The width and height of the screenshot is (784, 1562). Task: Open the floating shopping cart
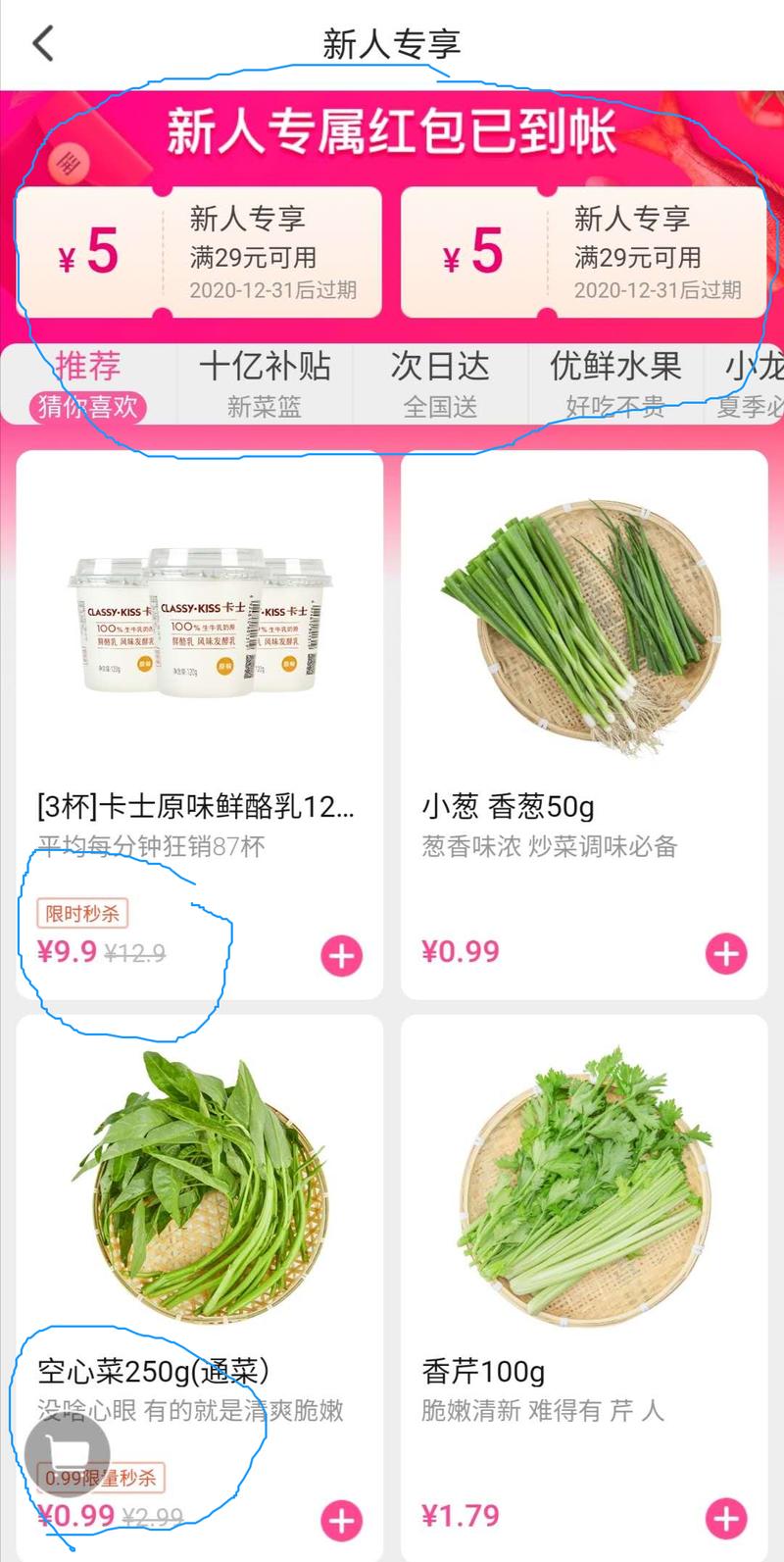(x=68, y=1454)
